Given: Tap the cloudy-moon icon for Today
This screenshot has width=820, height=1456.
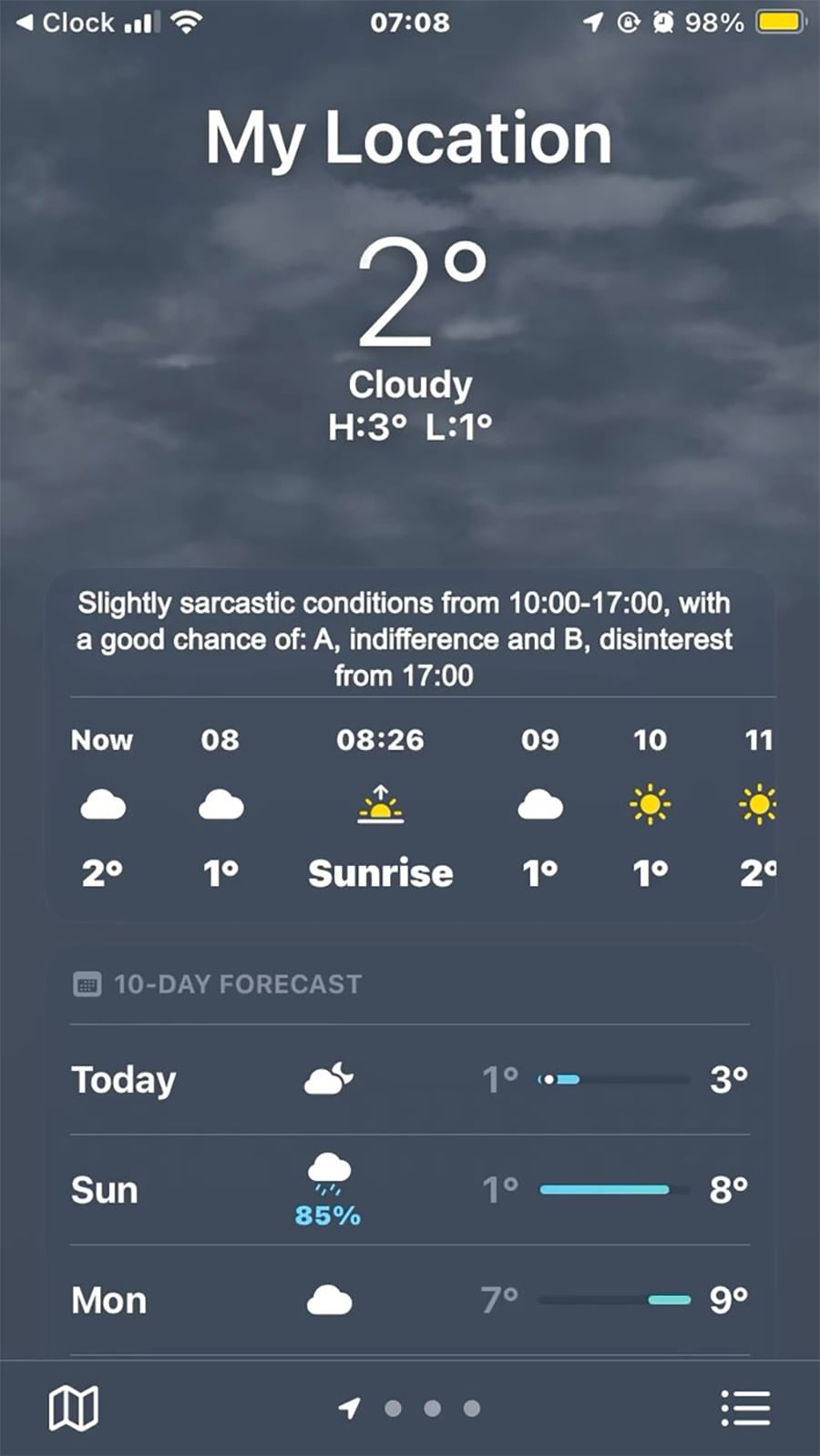Looking at the screenshot, I should click(x=328, y=1077).
